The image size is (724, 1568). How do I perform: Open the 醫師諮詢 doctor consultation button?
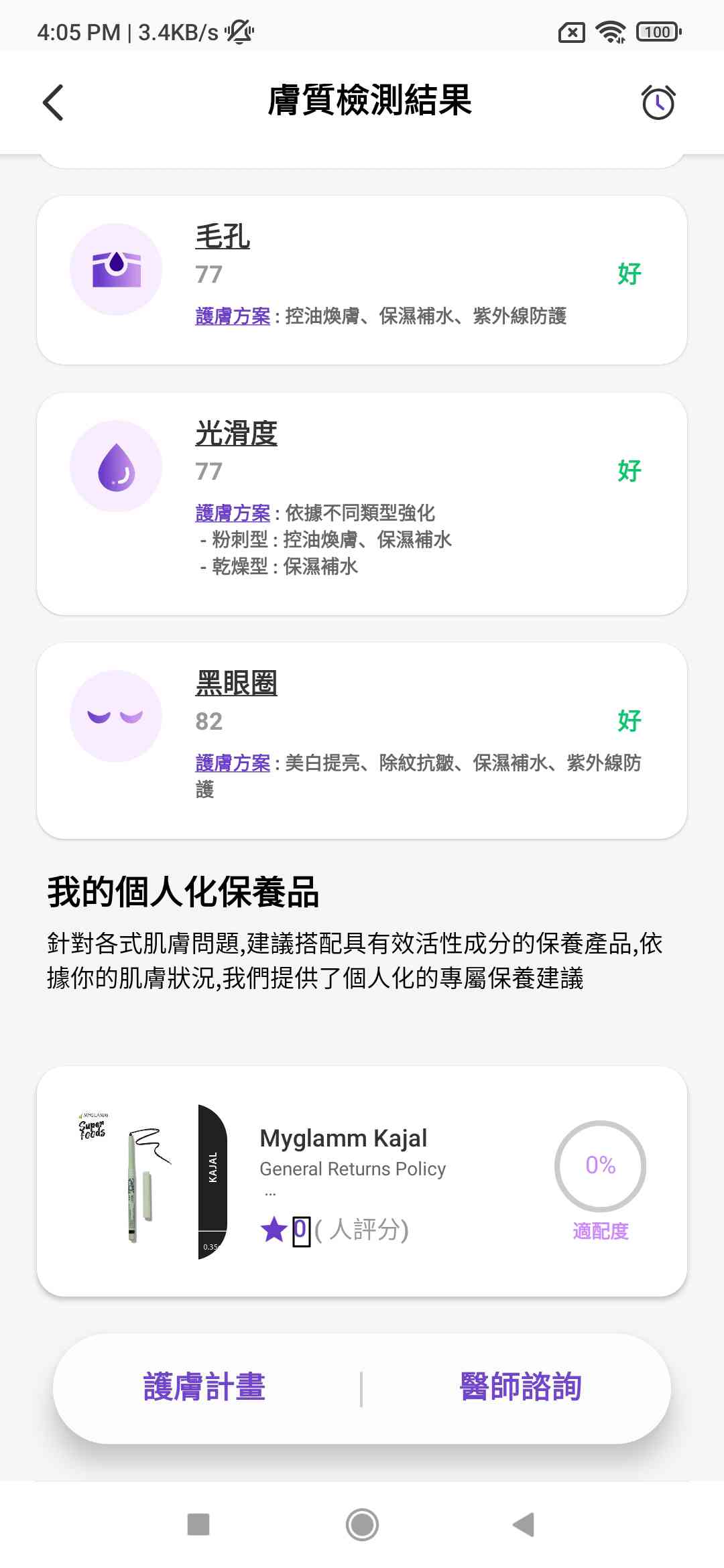coord(520,1387)
